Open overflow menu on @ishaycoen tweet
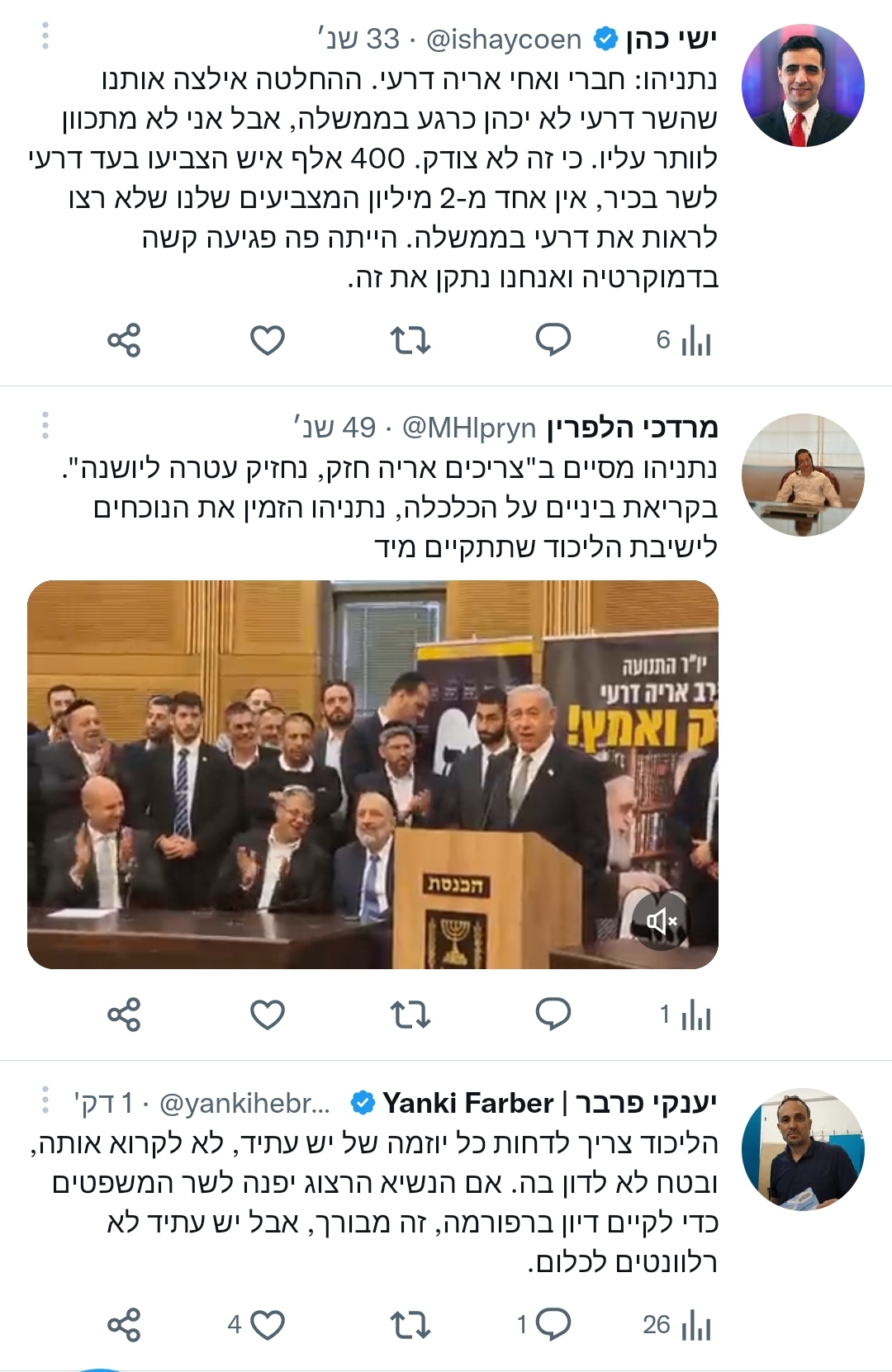Screen dimensions: 892x1372 coord(45,35)
